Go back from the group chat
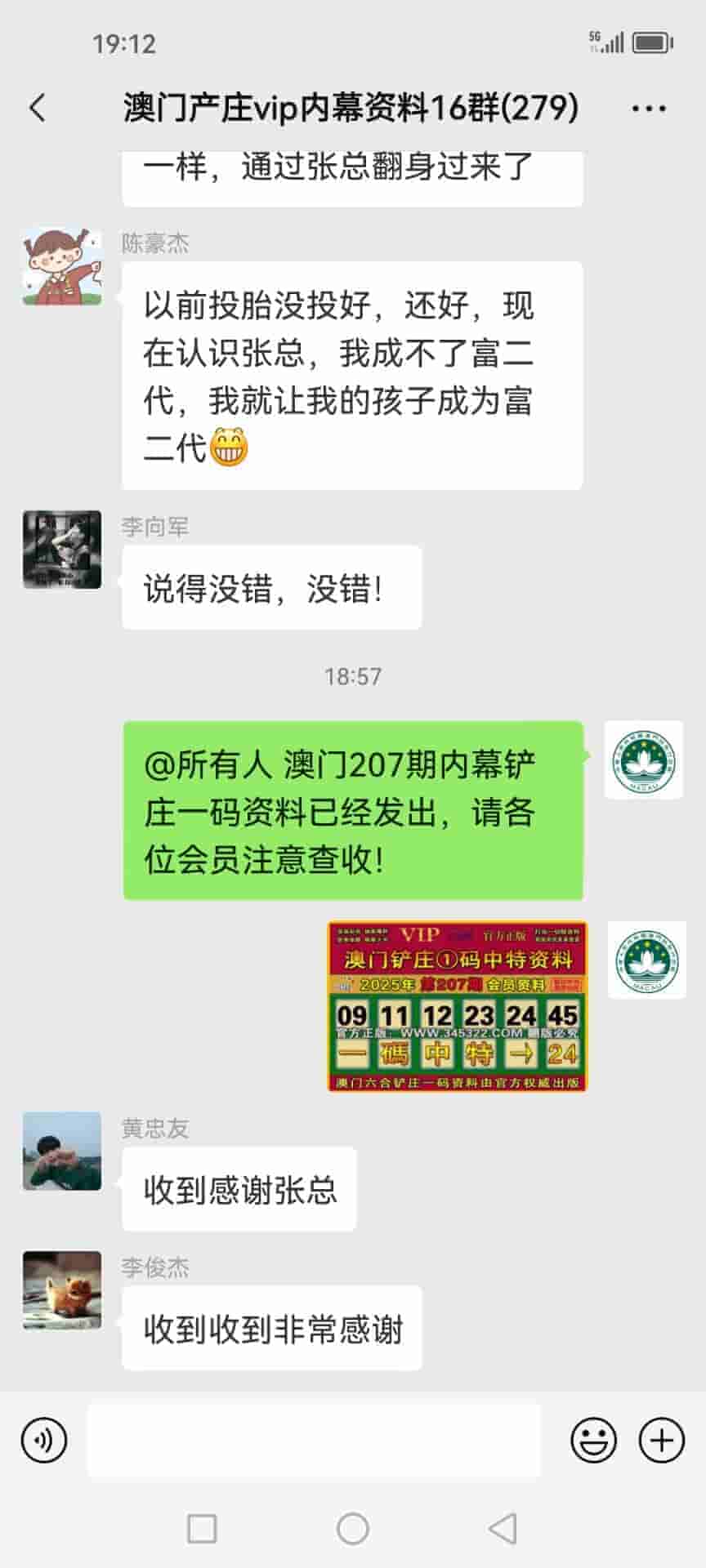706x1568 pixels. [x=38, y=108]
